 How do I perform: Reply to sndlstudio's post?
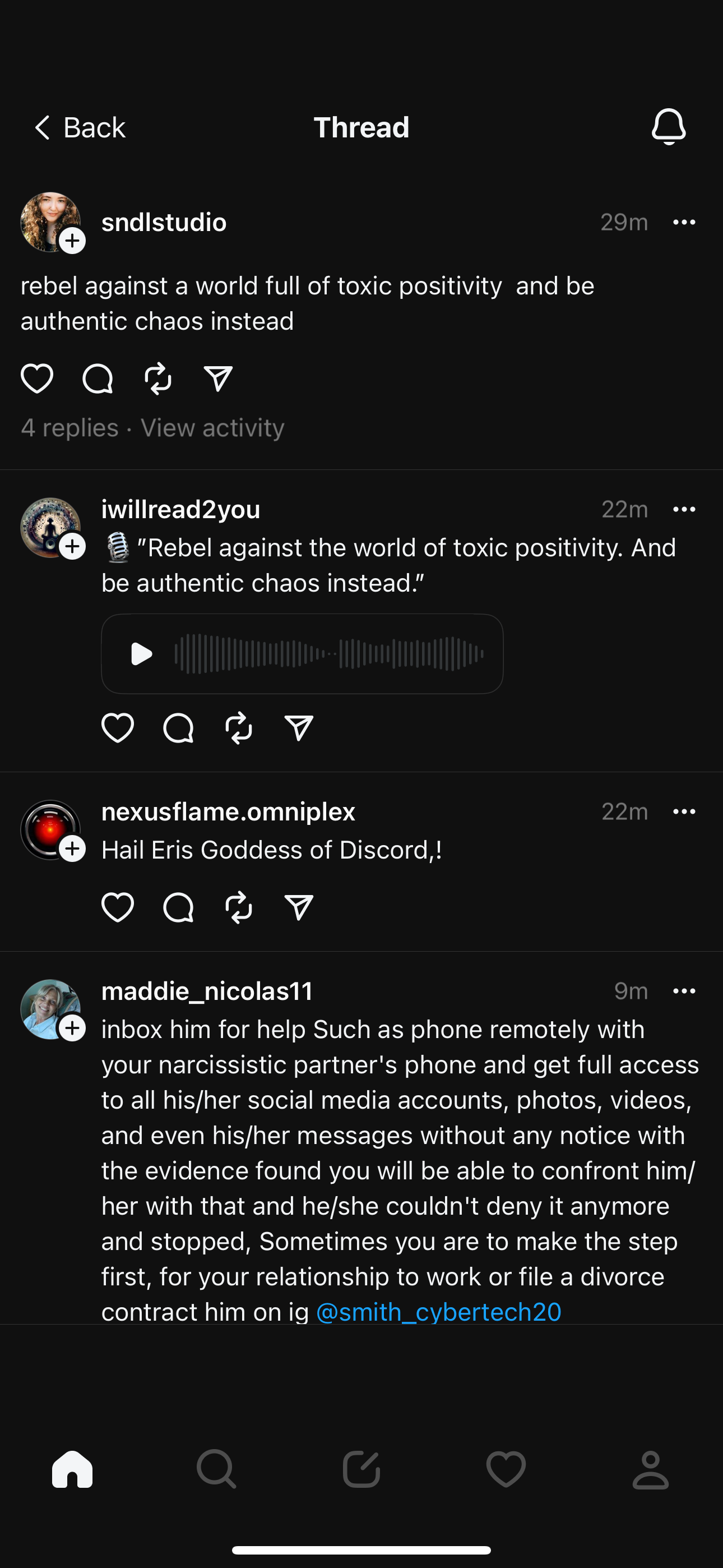(x=98, y=379)
